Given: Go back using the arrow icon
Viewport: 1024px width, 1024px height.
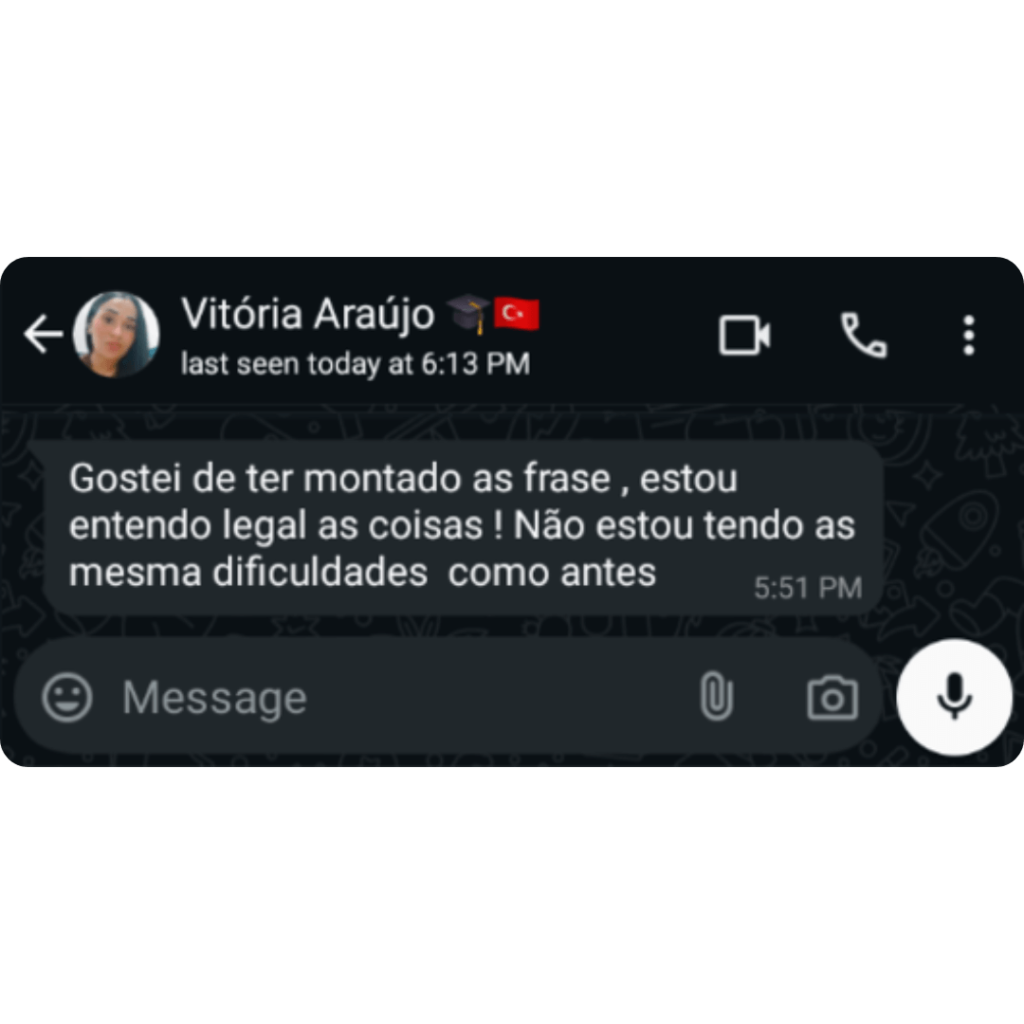Looking at the screenshot, I should [43, 334].
